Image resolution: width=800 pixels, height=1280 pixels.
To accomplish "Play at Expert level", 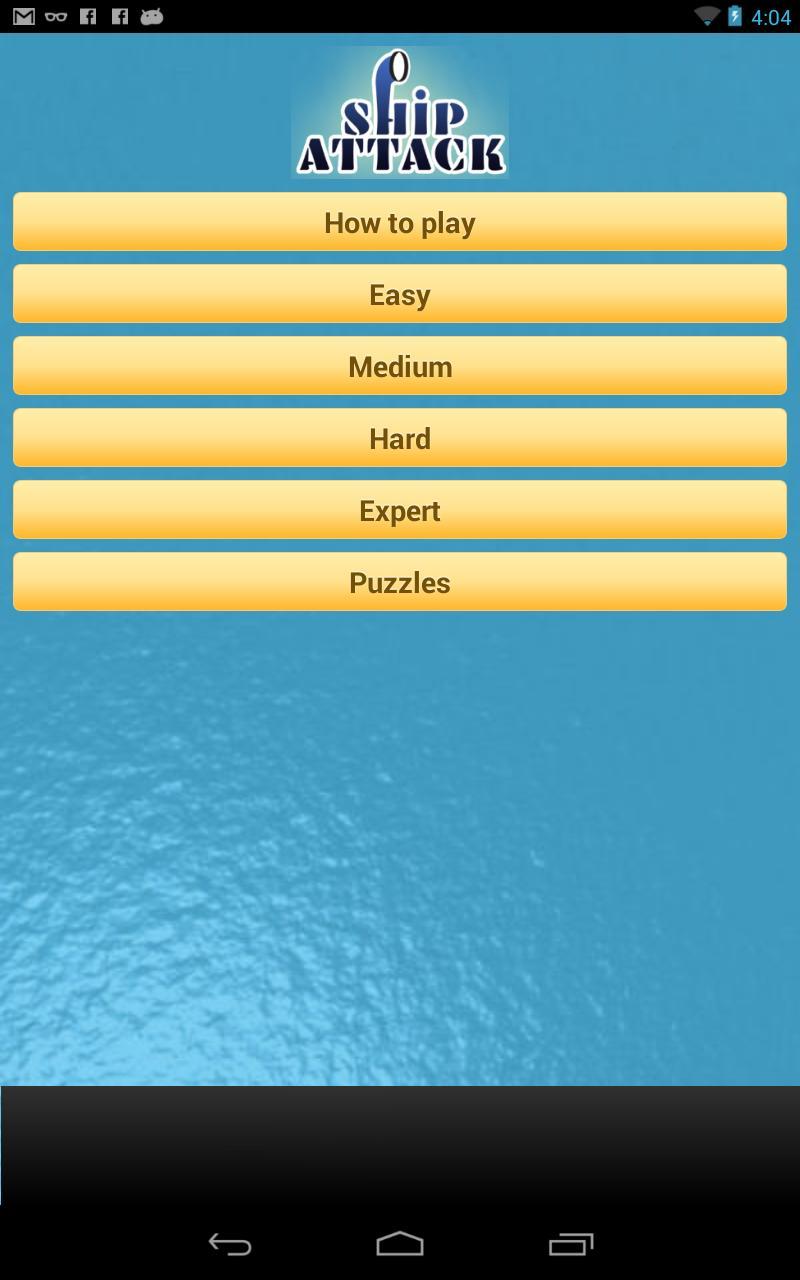I will coord(400,510).
